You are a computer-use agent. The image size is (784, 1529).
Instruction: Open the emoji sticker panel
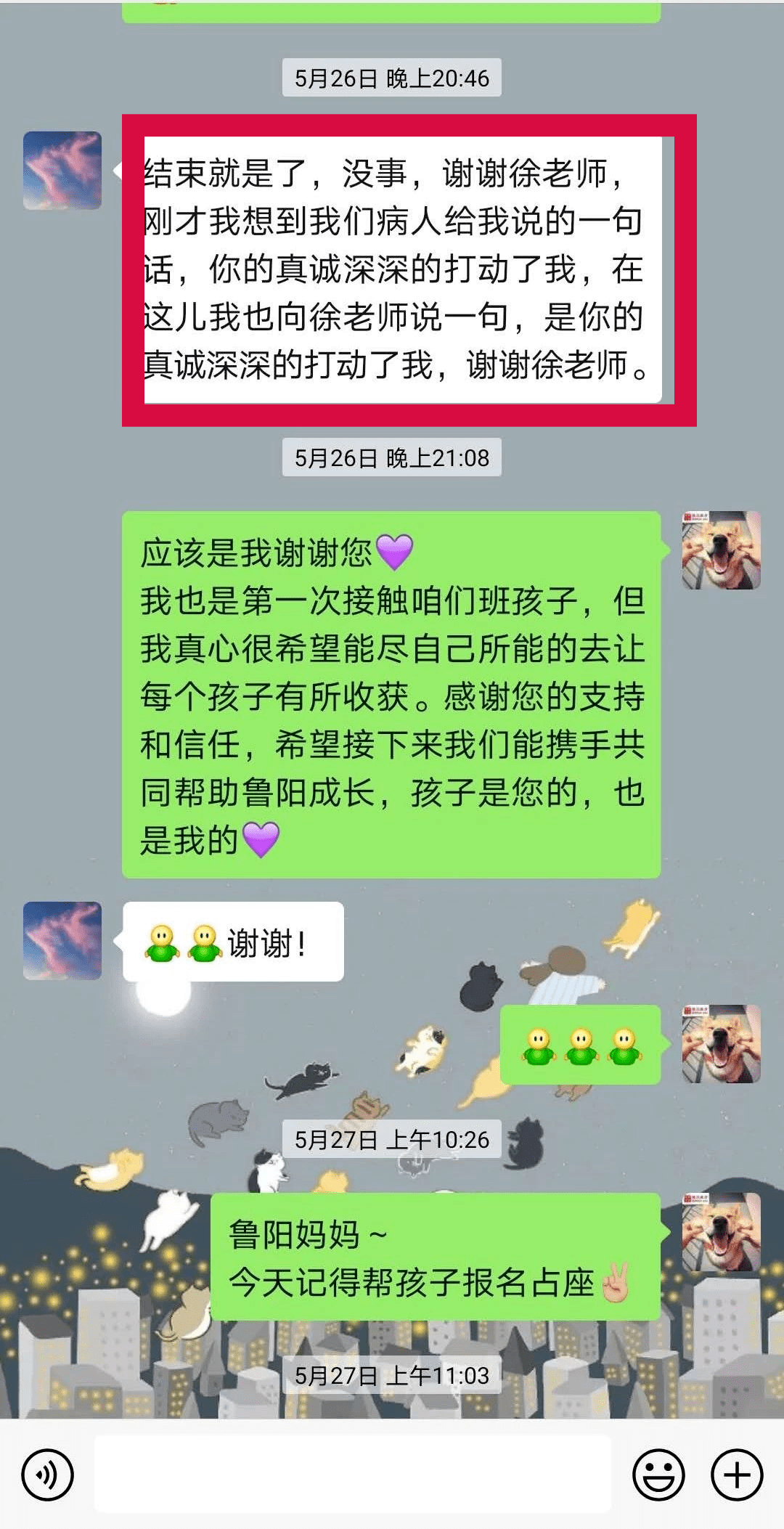point(658,1475)
